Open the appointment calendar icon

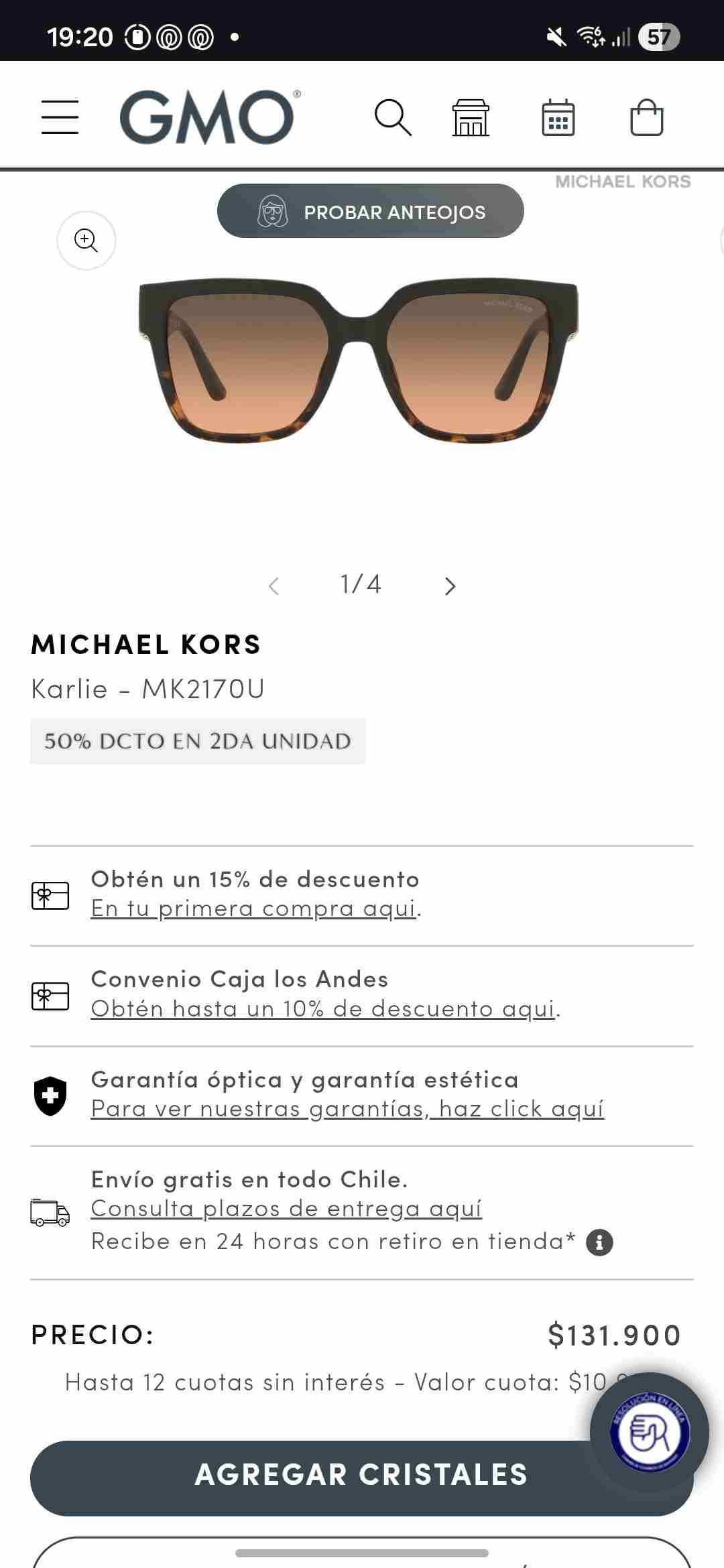pos(558,117)
